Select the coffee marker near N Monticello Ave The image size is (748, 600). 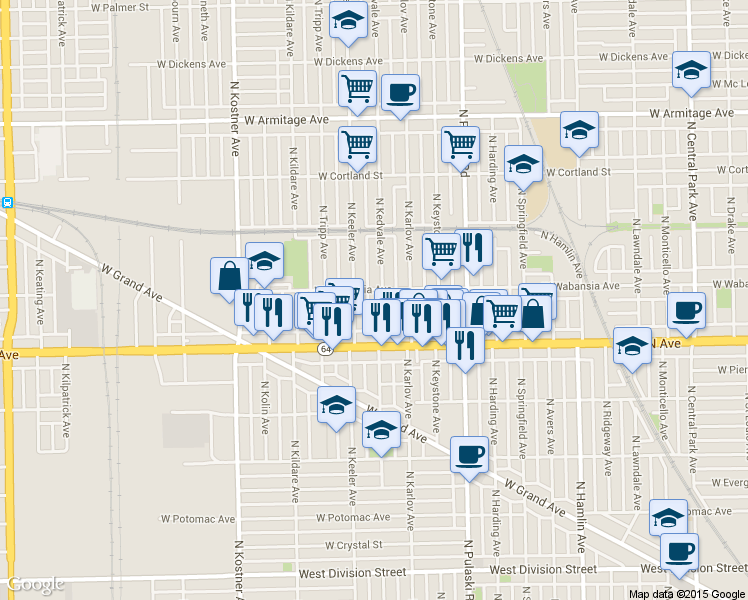click(686, 309)
